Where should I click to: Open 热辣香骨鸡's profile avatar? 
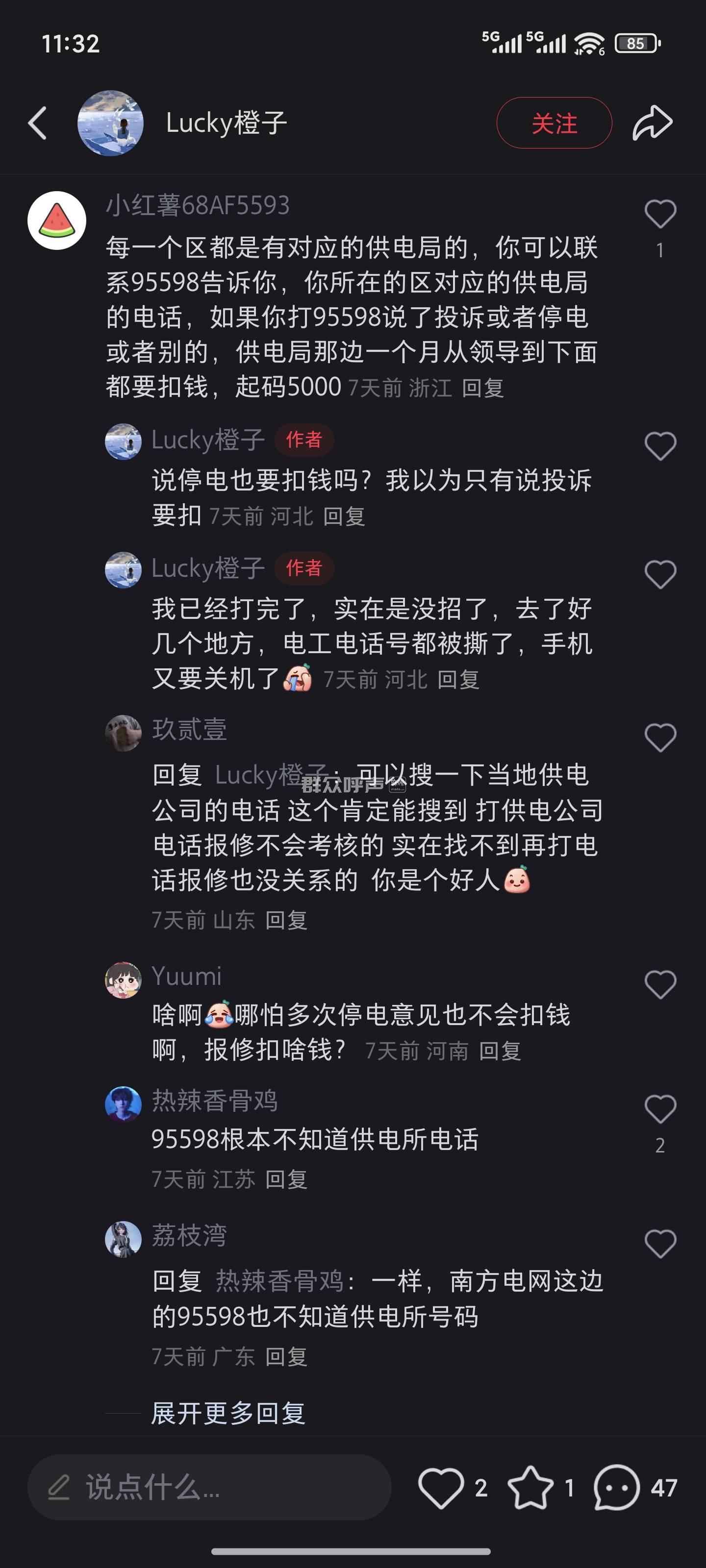tap(123, 1103)
